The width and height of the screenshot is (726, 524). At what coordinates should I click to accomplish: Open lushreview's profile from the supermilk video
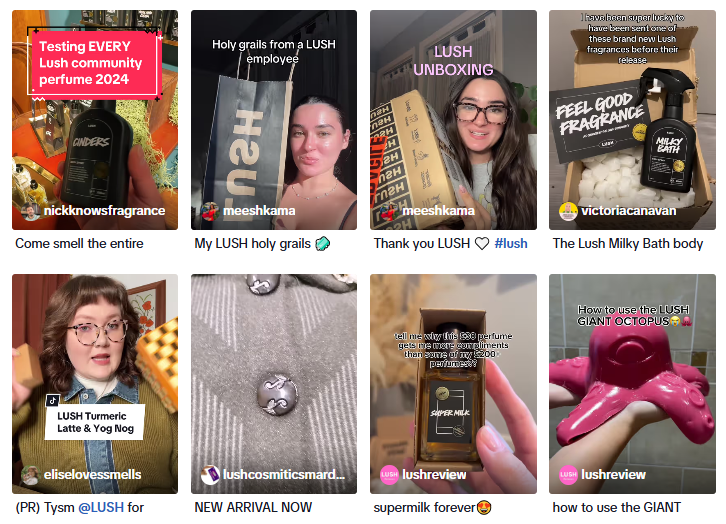tap(434, 475)
